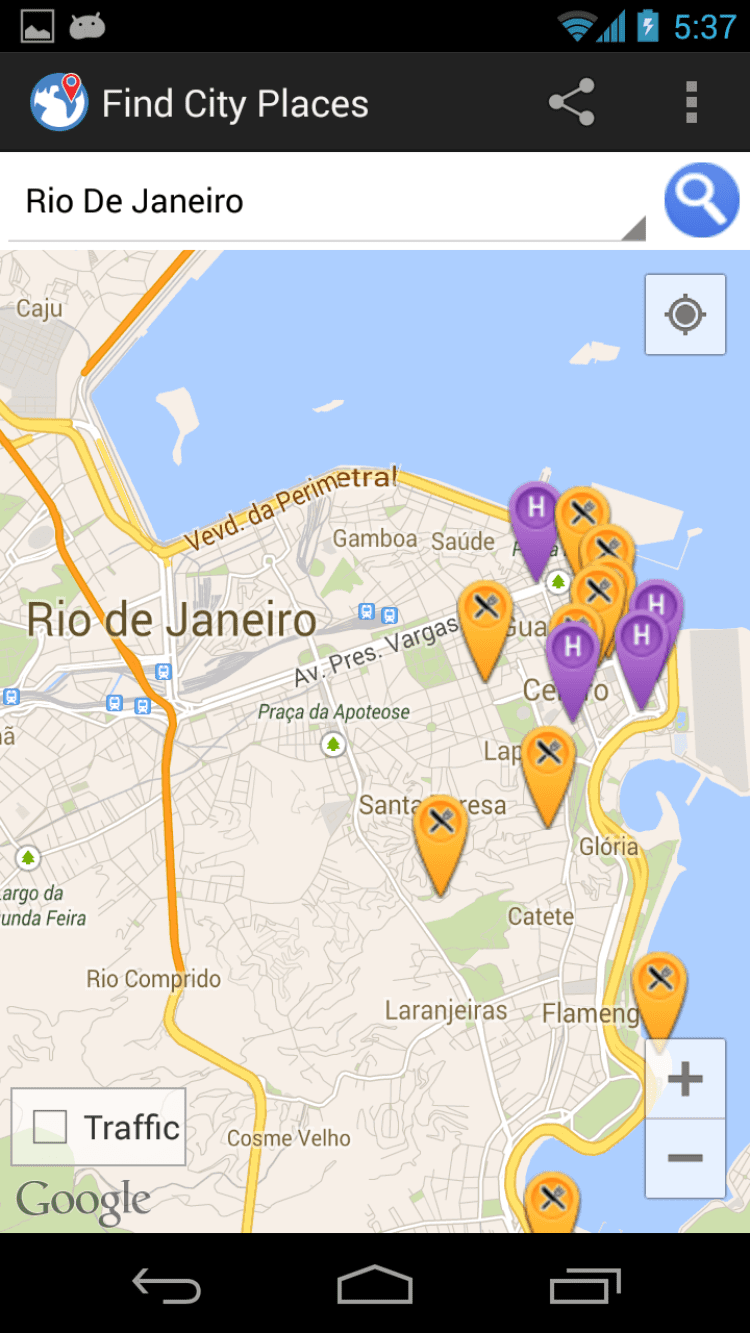Go back with the system back button
The width and height of the screenshot is (750, 1333).
click(x=166, y=1285)
